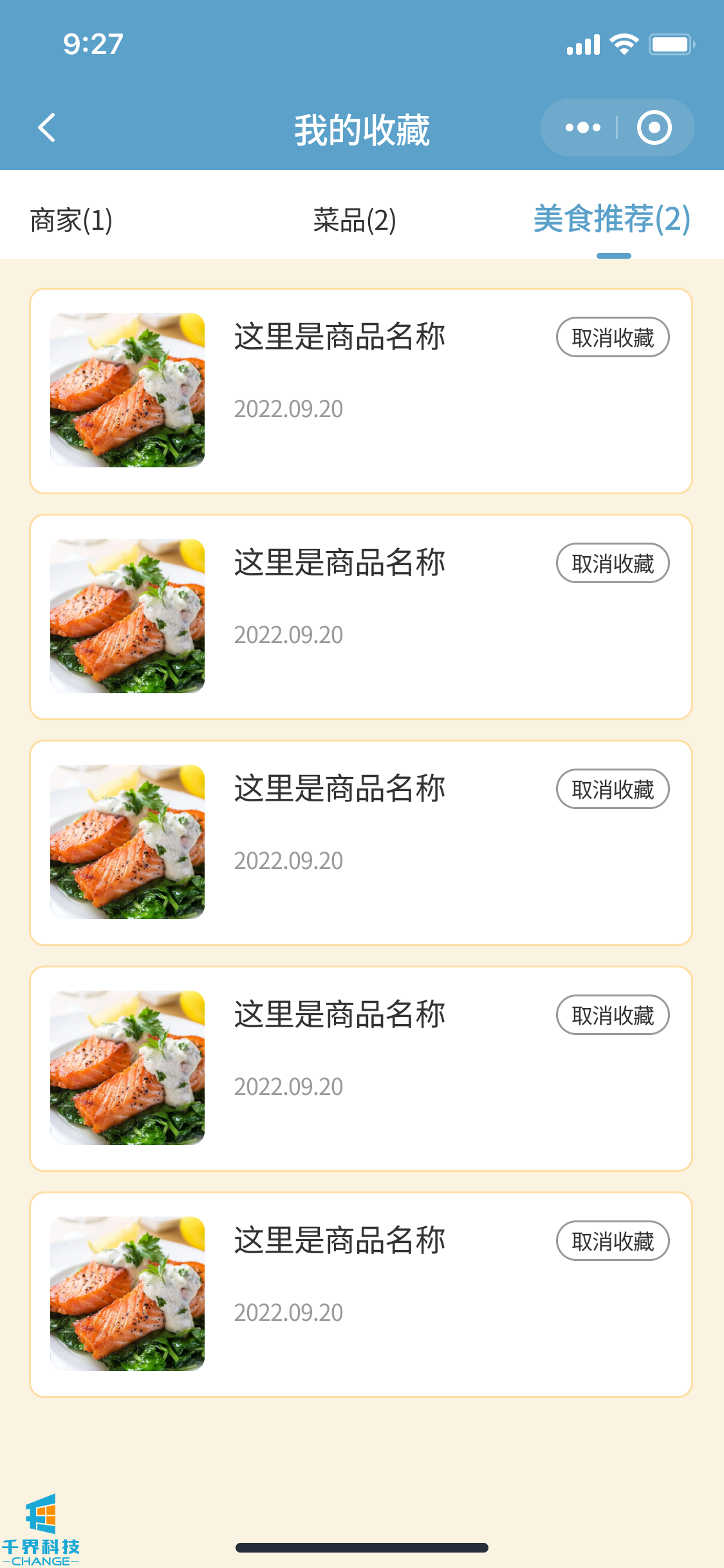Switch to the 菜品(2) tab
Image resolution: width=724 pixels, height=1568 pixels.
(x=355, y=220)
